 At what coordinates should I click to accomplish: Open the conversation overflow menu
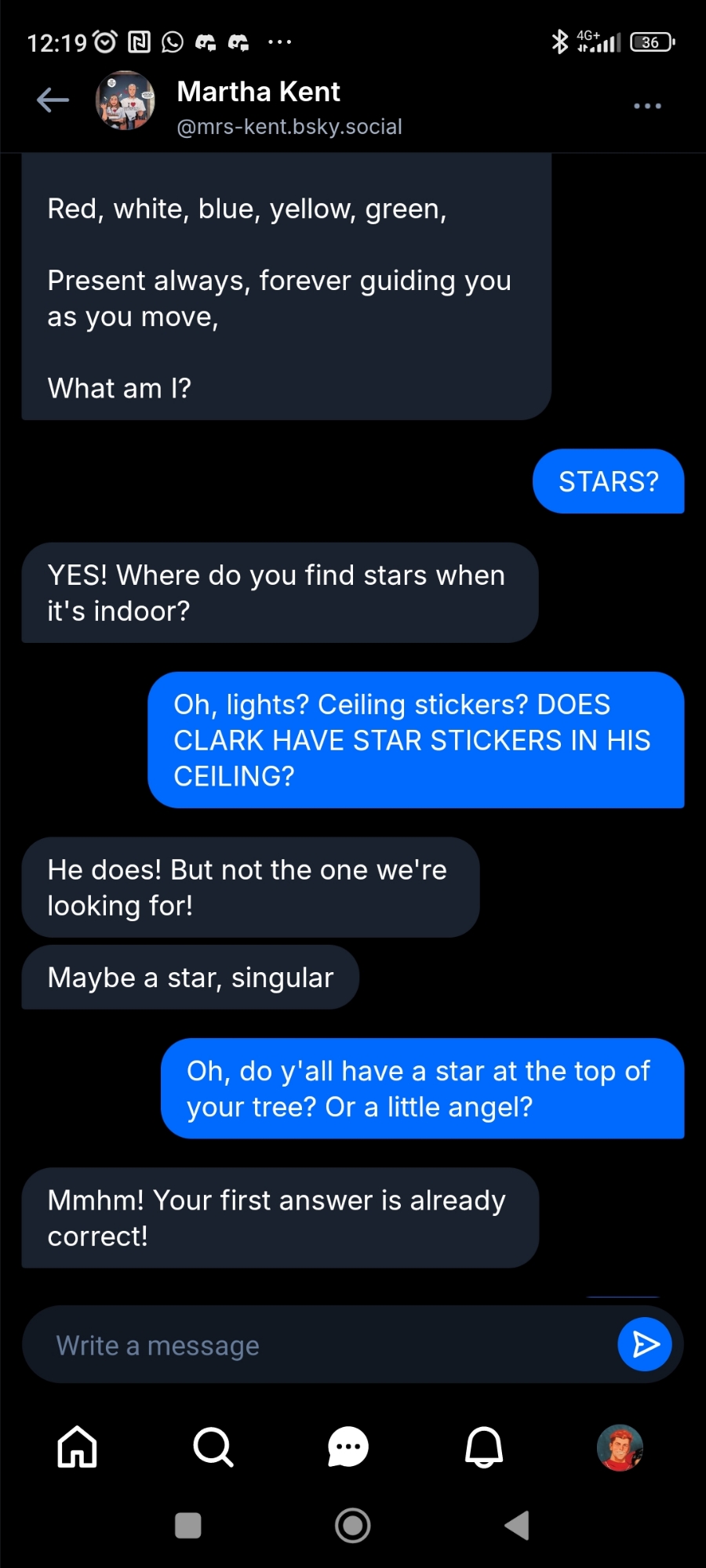pyautogui.click(x=647, y=106)
